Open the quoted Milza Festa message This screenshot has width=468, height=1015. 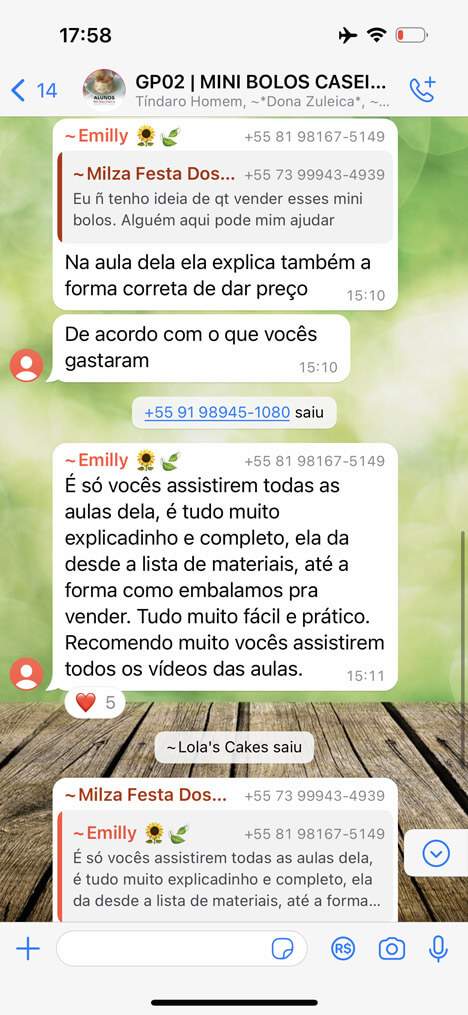click(x=225, y=197)
